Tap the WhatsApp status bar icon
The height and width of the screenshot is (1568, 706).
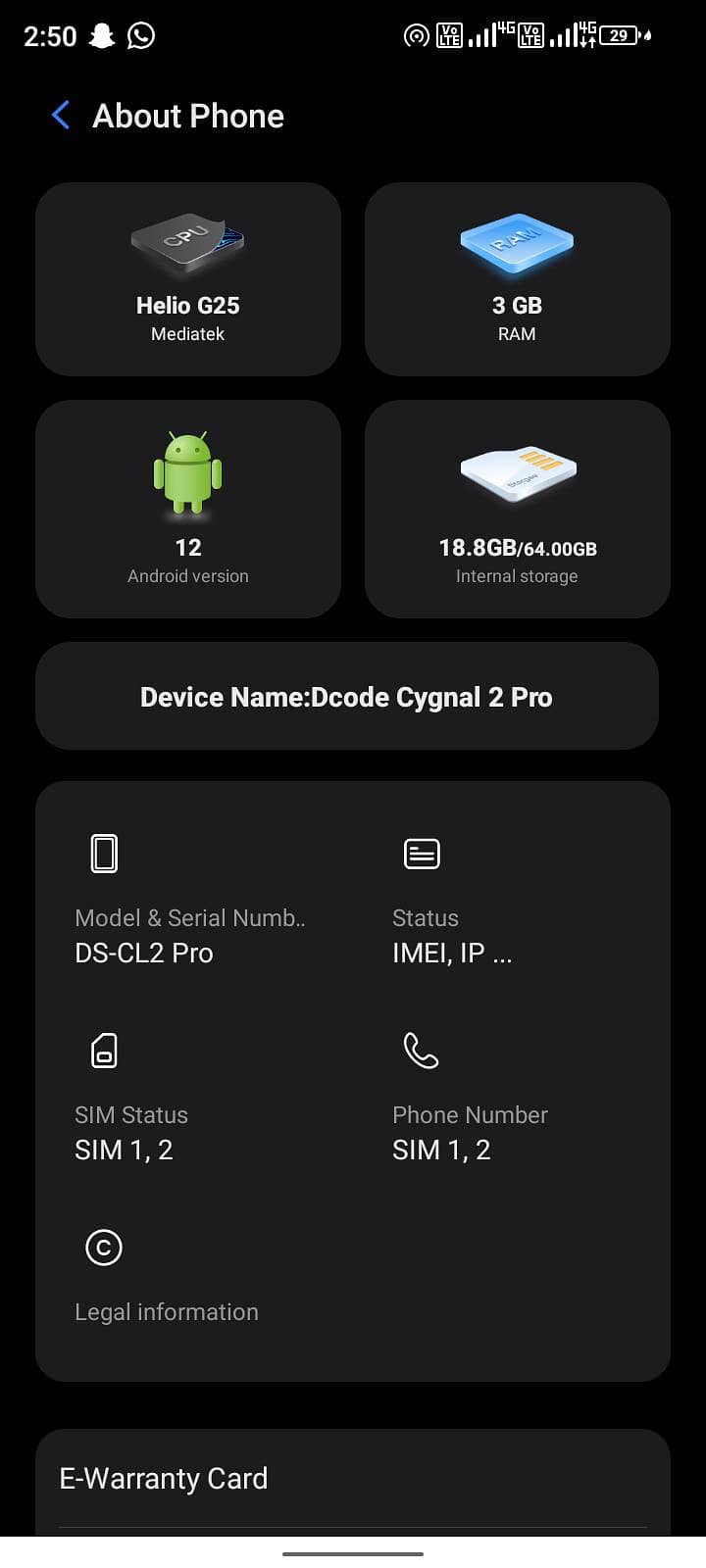click(139, 35)
